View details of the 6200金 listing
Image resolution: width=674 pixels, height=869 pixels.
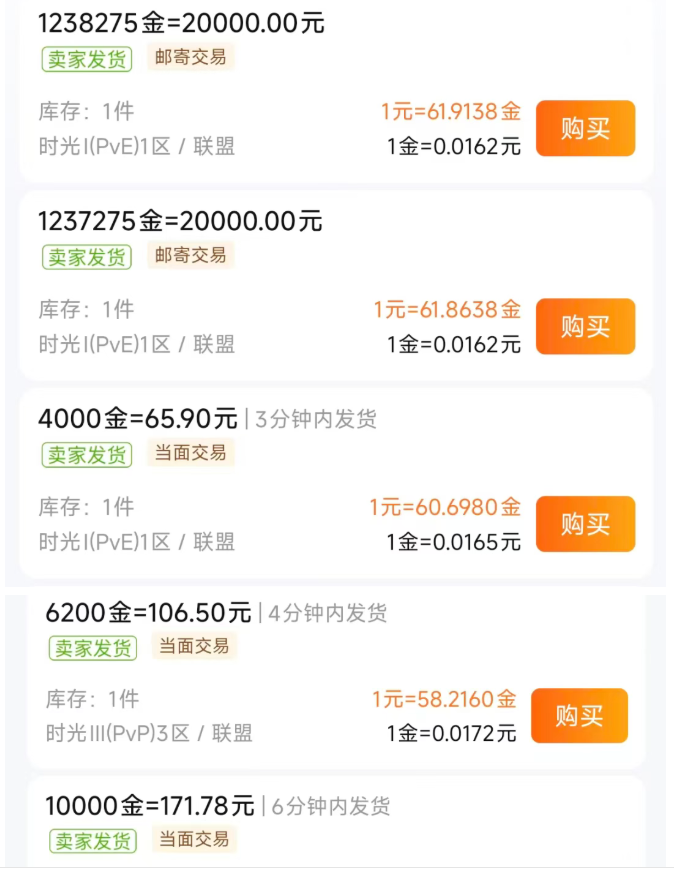[336, 682]
